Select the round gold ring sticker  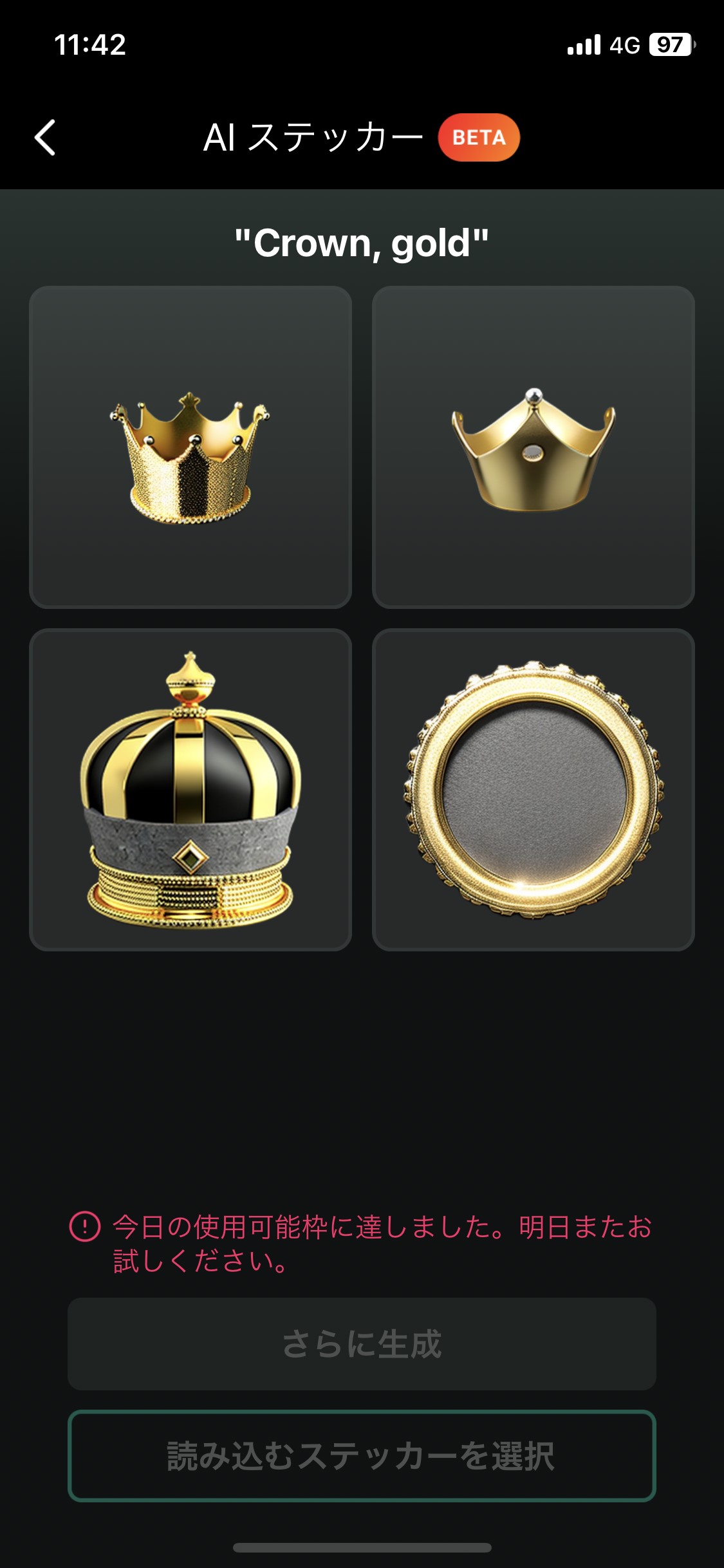pos(533,790)
